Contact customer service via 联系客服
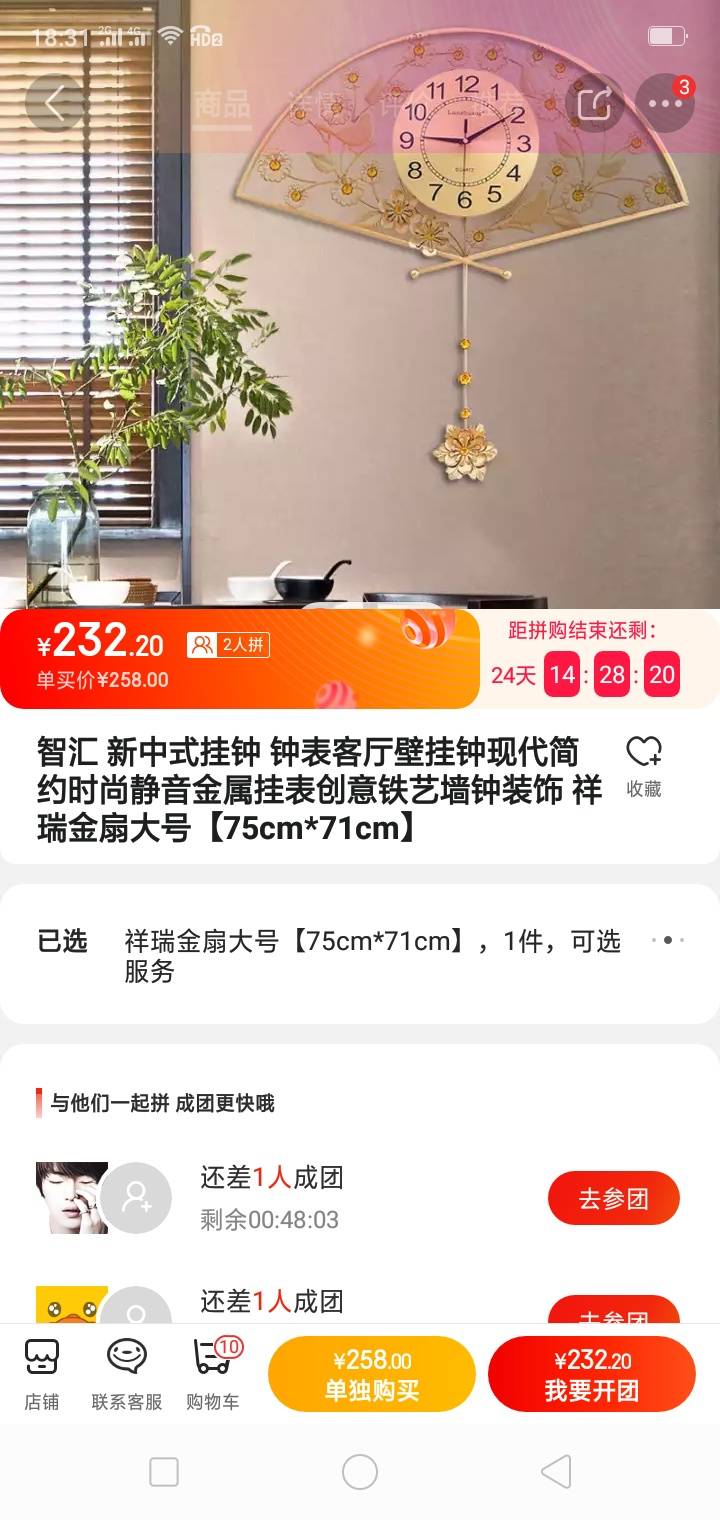720x1520 pixels. 127,1374
